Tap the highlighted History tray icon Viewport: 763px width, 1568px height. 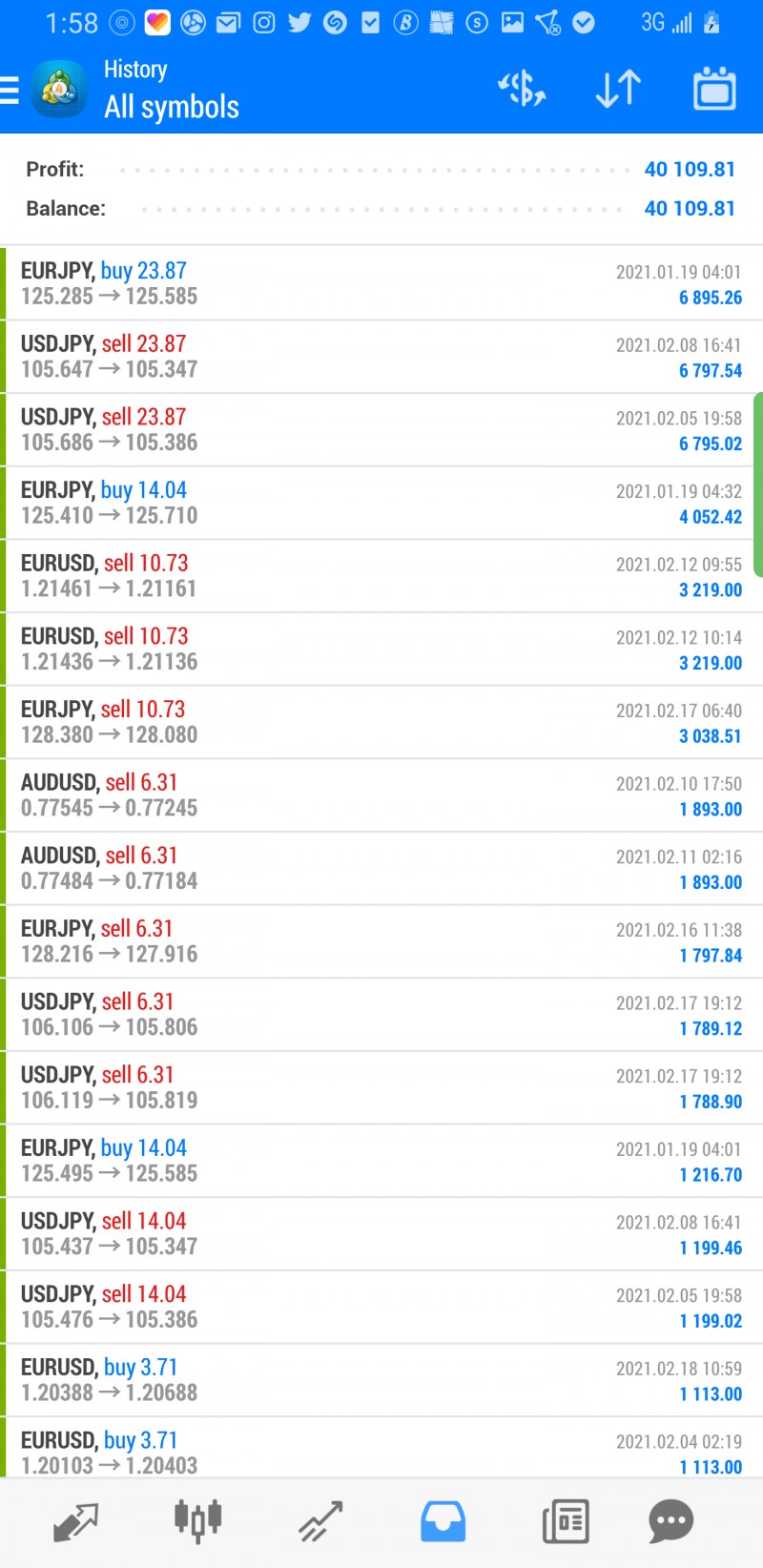coord(442,1522)
